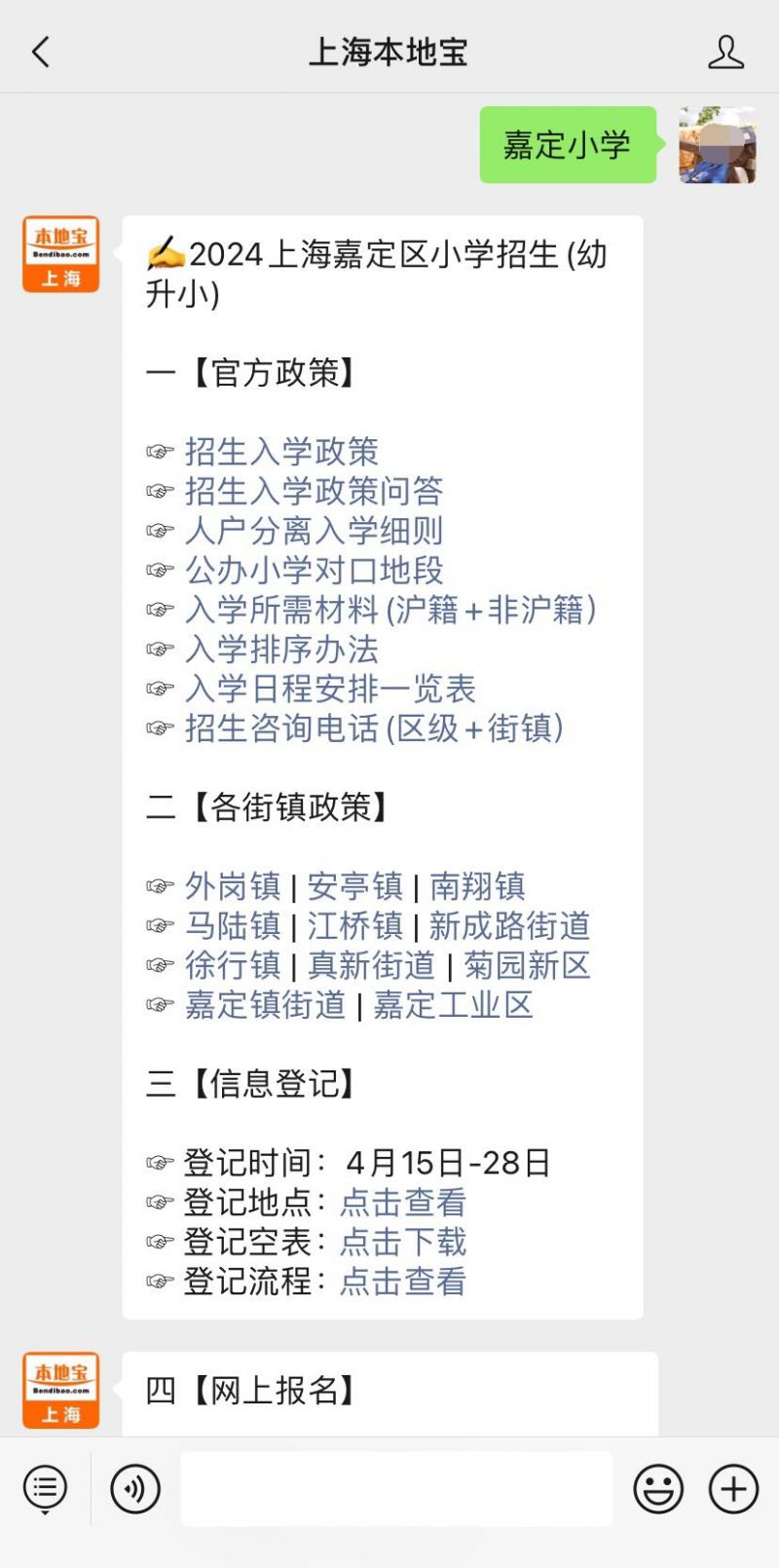Image resolution: width=779 pixels, height=1568 pixels.
Task: Open 招生入学政策问答 link
Action: [314, 492]
